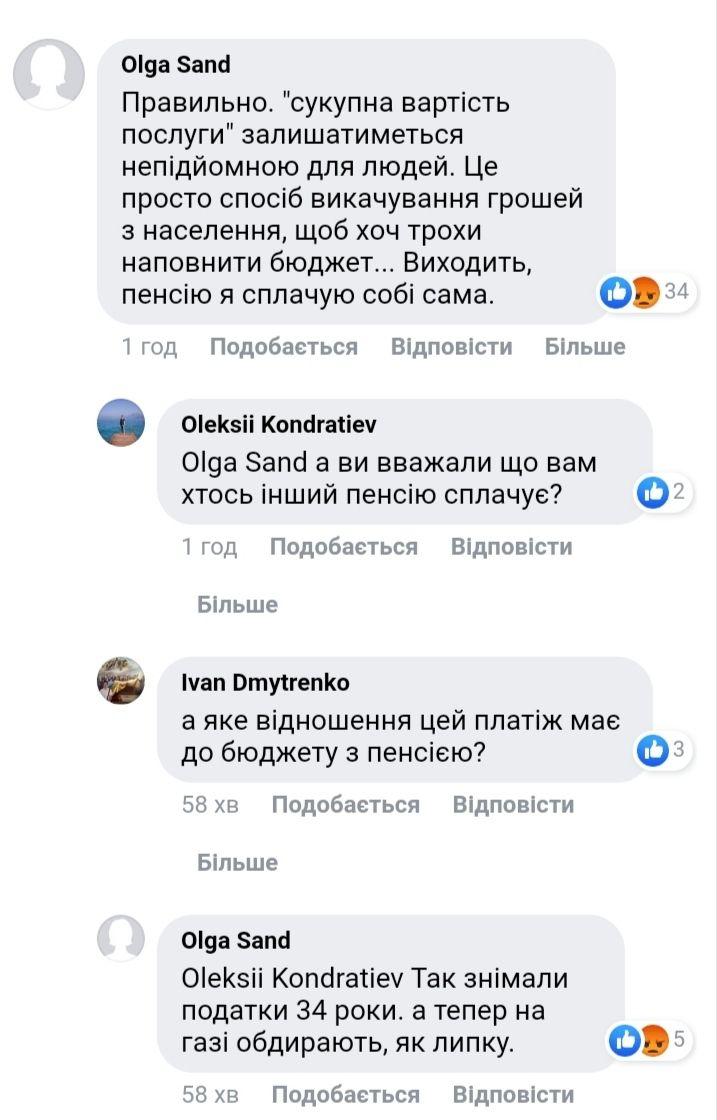Open Ivan Dmytrenko's profile picture
The image size is (717, 1120).
[x=121, y=681]
